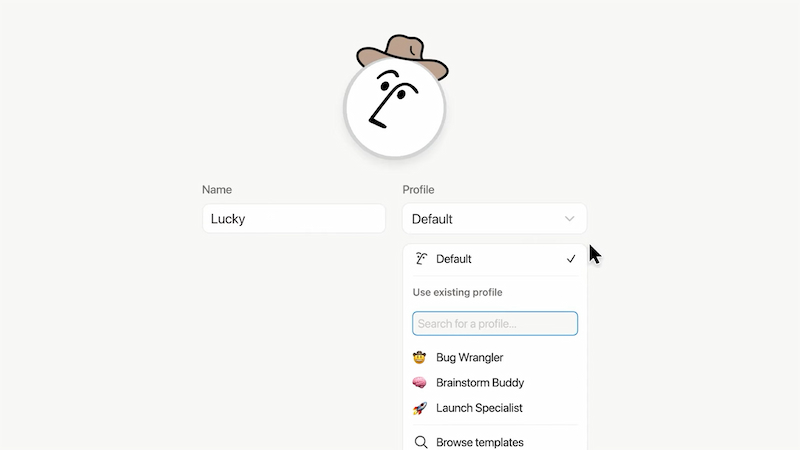This screenshot has height=450, width=800.
Task: Edit the Name field containing Lucky
Action: [293, 219]
